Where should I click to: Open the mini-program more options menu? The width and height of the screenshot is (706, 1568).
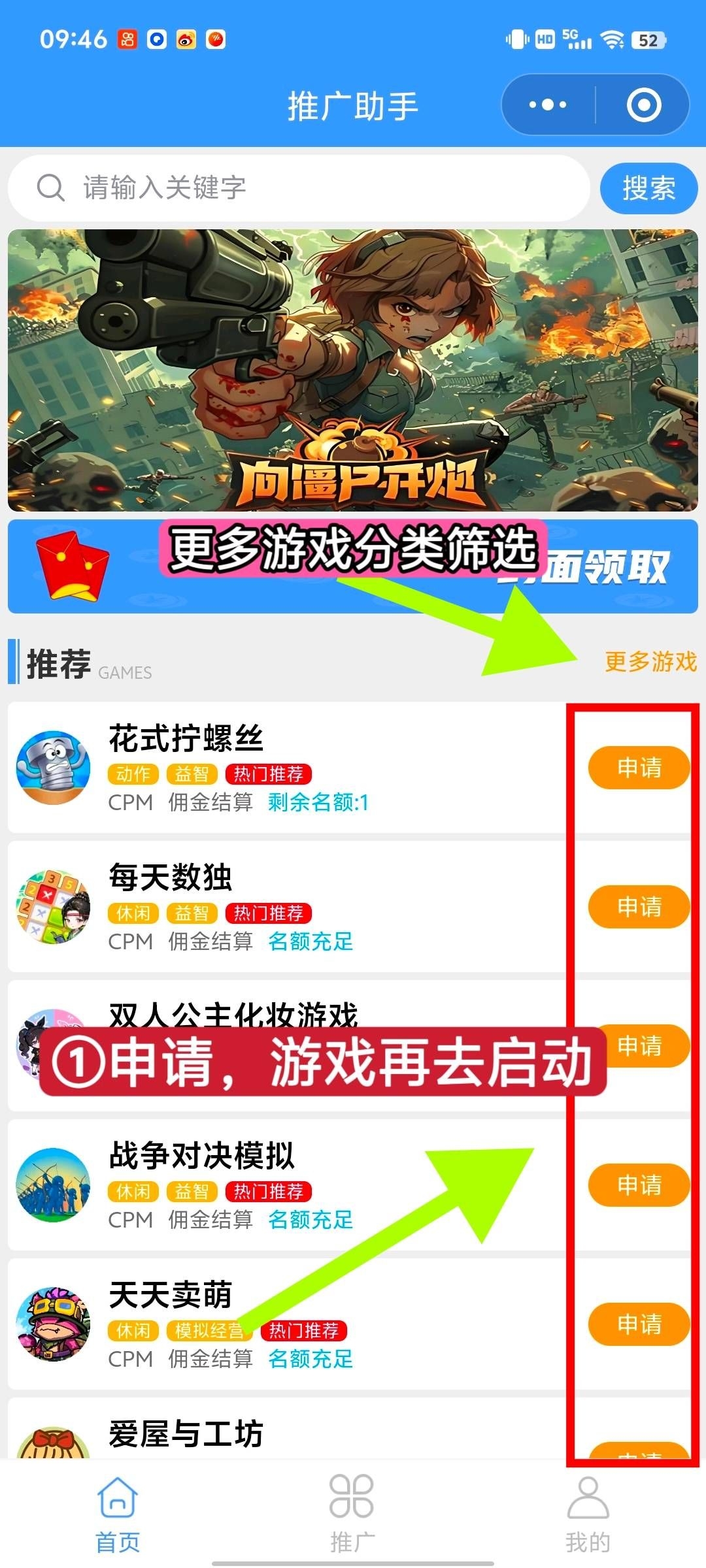[x=548, y=105]
